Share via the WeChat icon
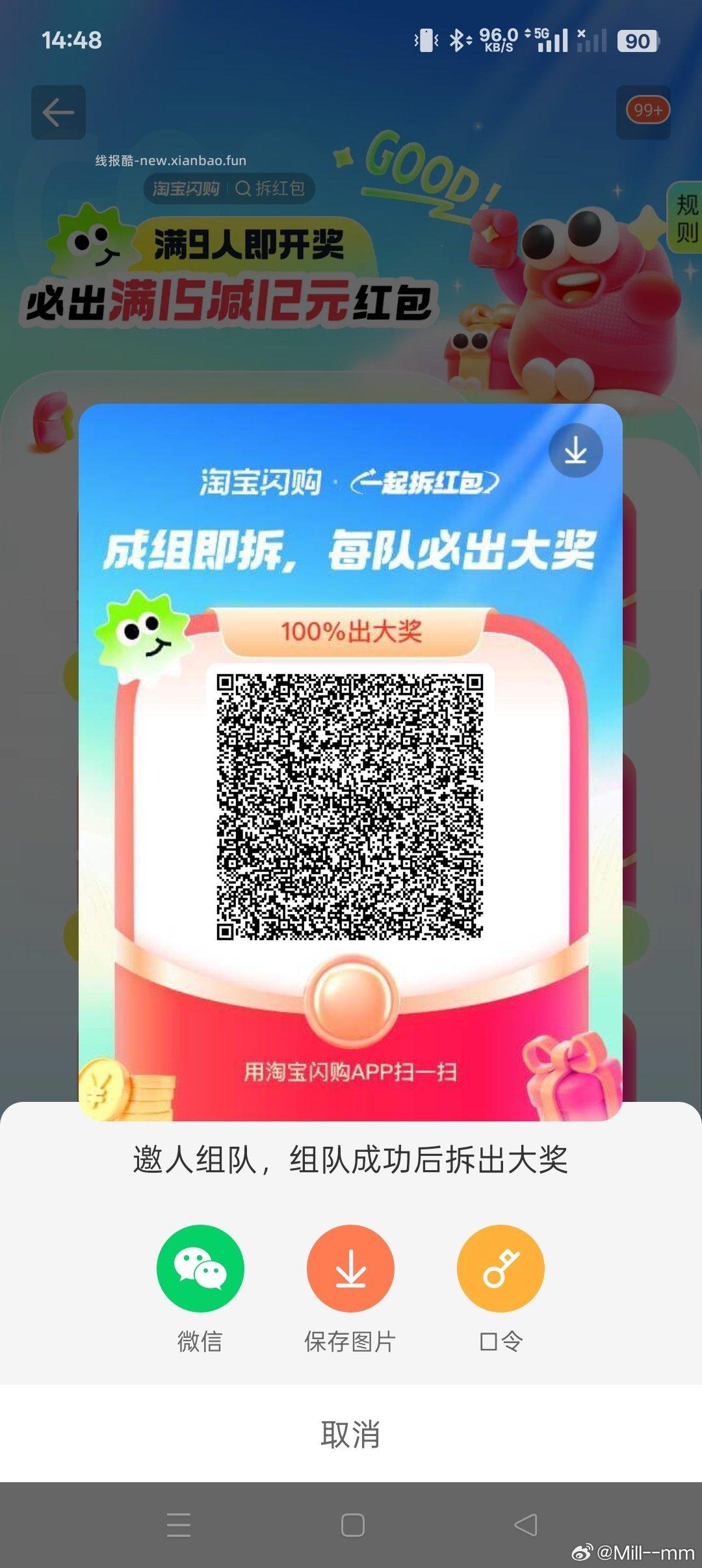The width and height of the screenshot is (702, 1568). click(201, 1268)
